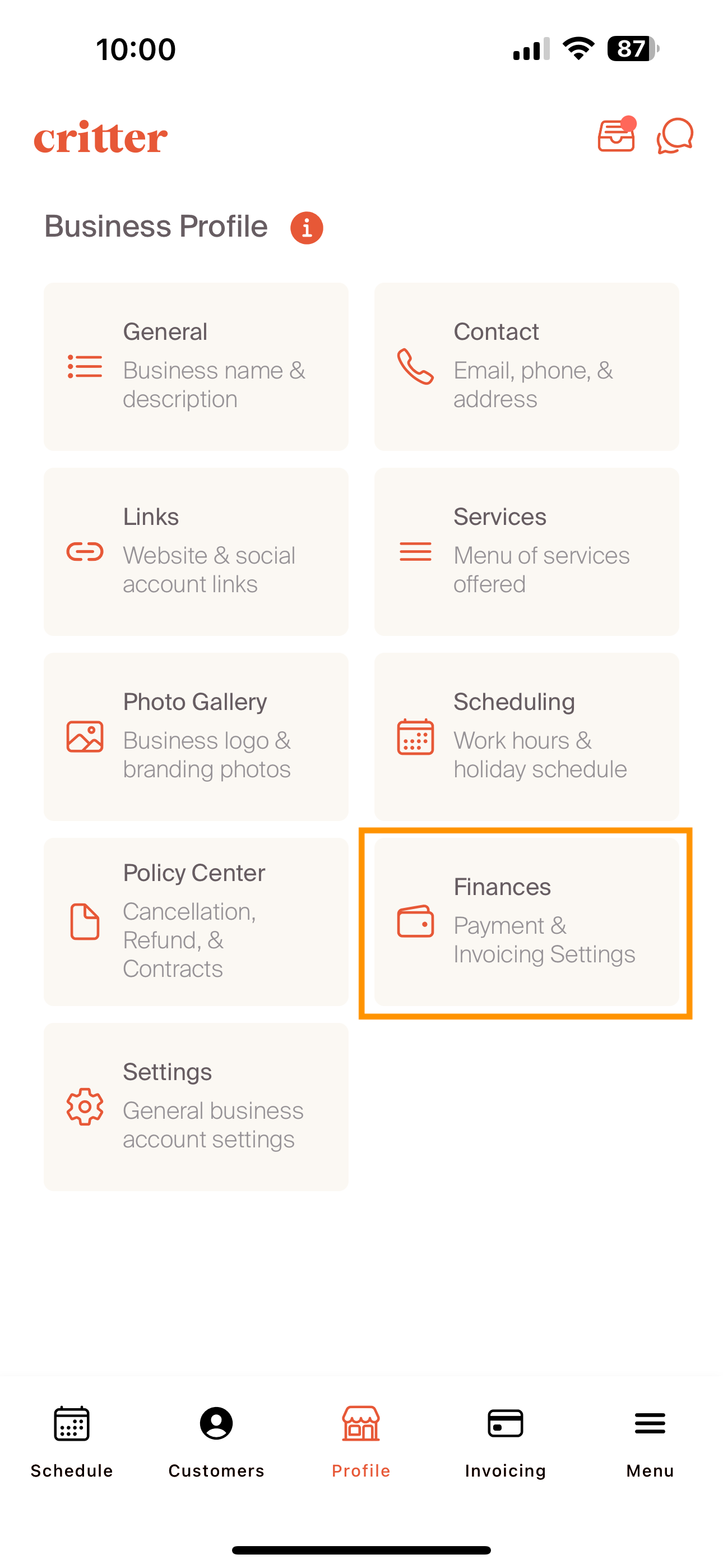Open the Photo Gallery card
This screenshot has width=723, height=1568.
[196, 736]
